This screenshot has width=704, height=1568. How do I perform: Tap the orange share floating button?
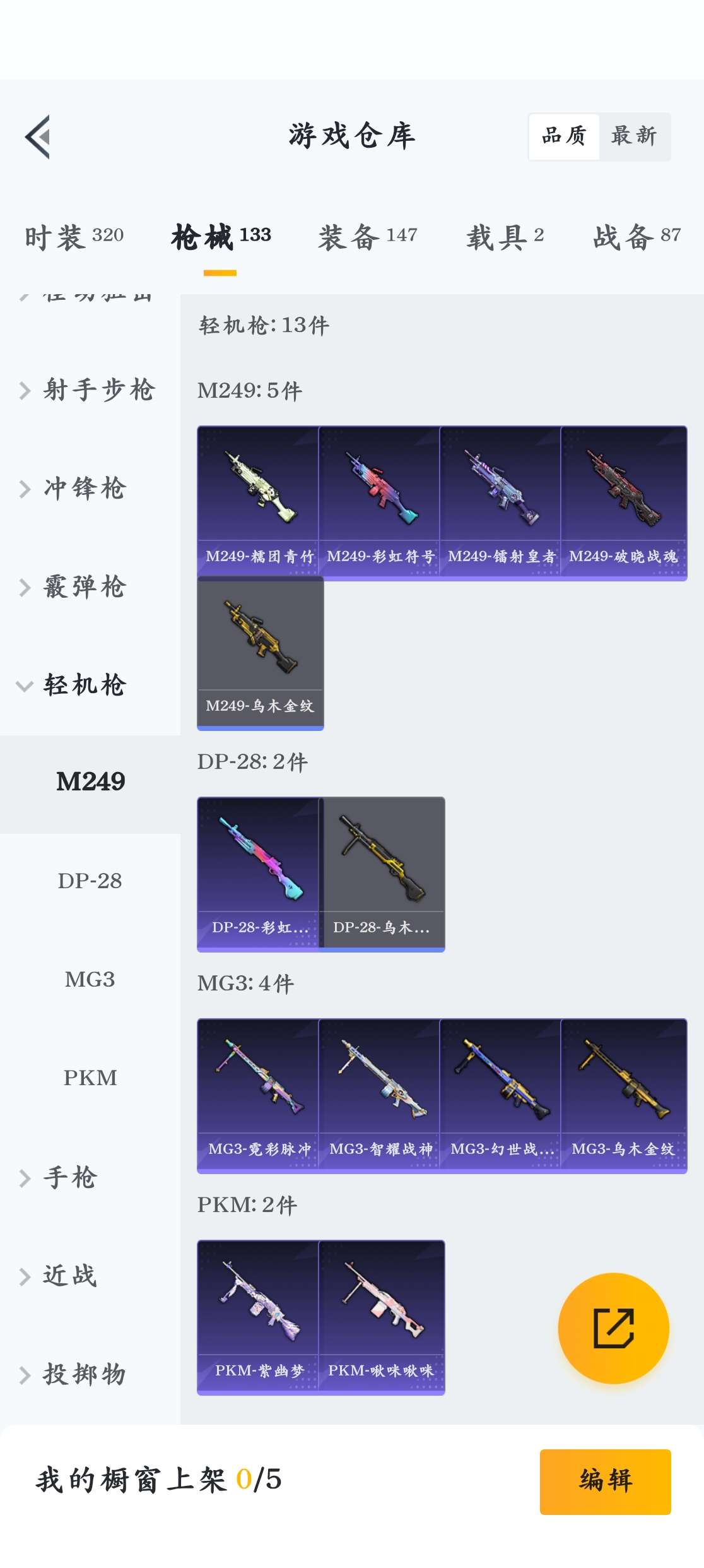click(613, 1328)
